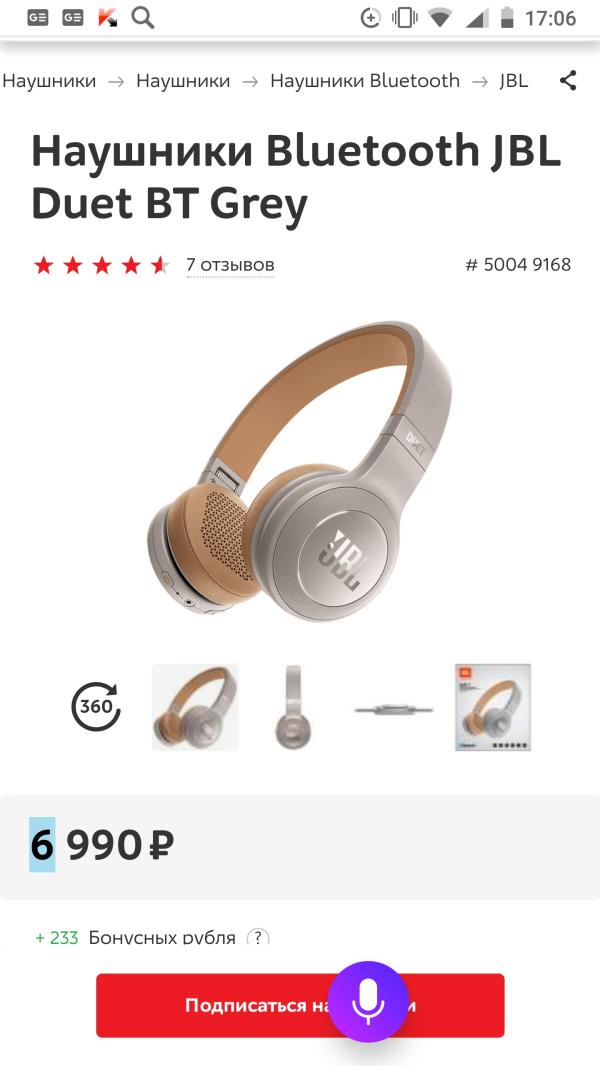Launch the 360 degree product view

tap(96, 706)
